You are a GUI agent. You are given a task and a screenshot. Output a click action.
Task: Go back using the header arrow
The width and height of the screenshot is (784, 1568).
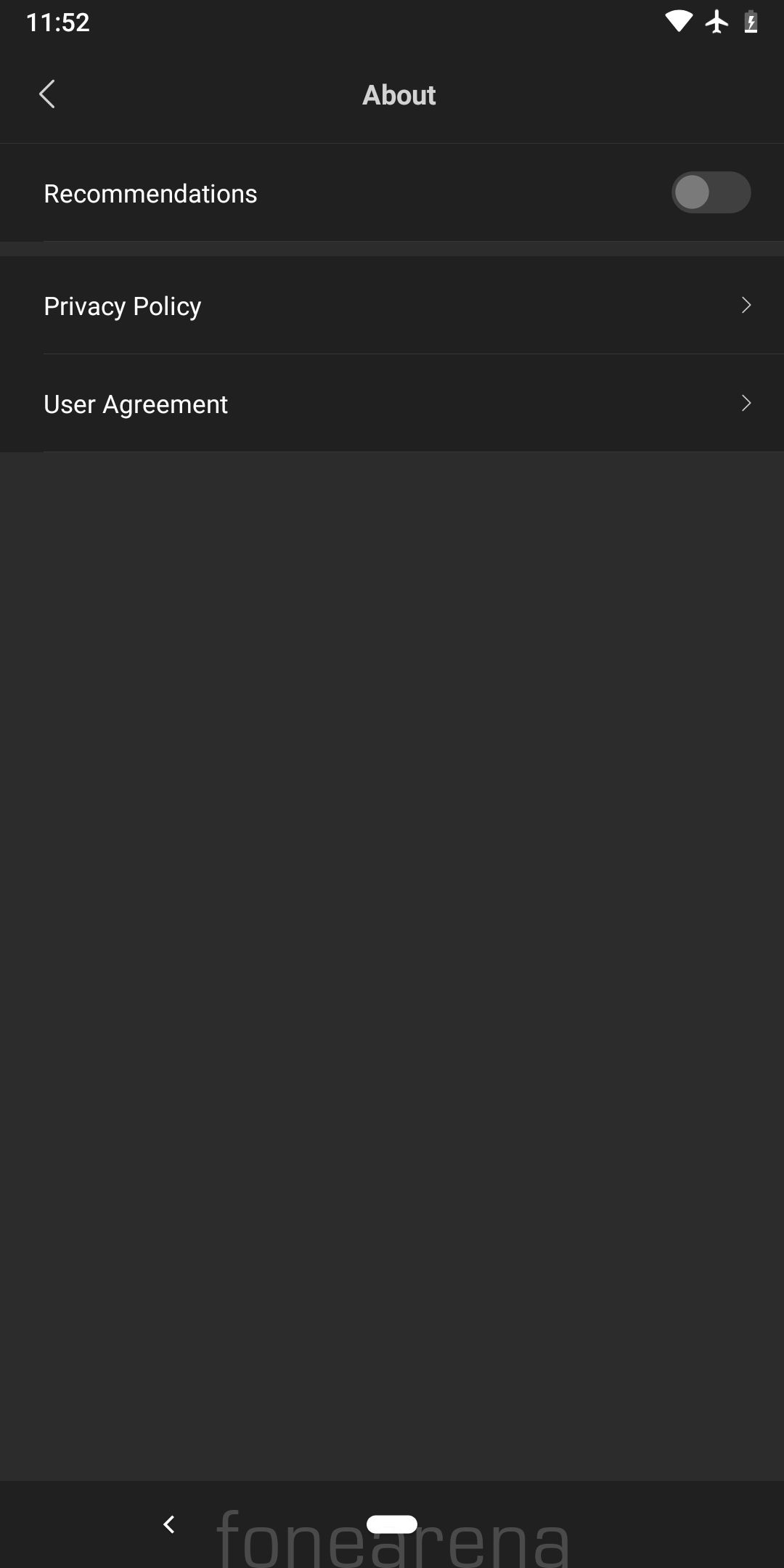(x=47, y=94)
